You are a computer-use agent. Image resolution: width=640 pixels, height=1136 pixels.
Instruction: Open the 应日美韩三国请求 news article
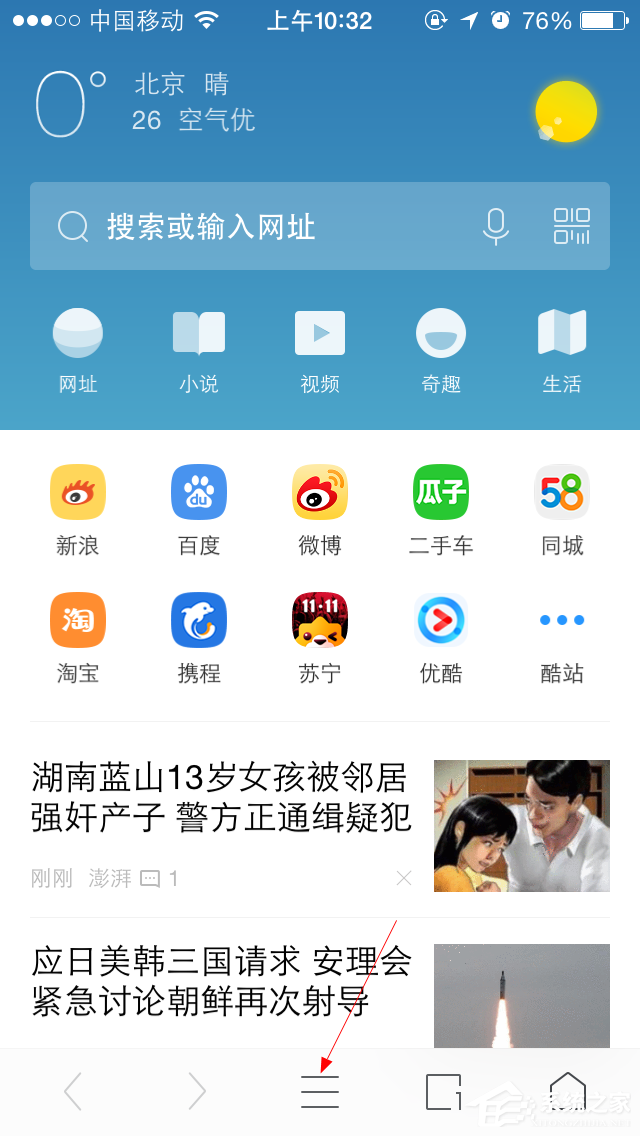click(222, 981)
